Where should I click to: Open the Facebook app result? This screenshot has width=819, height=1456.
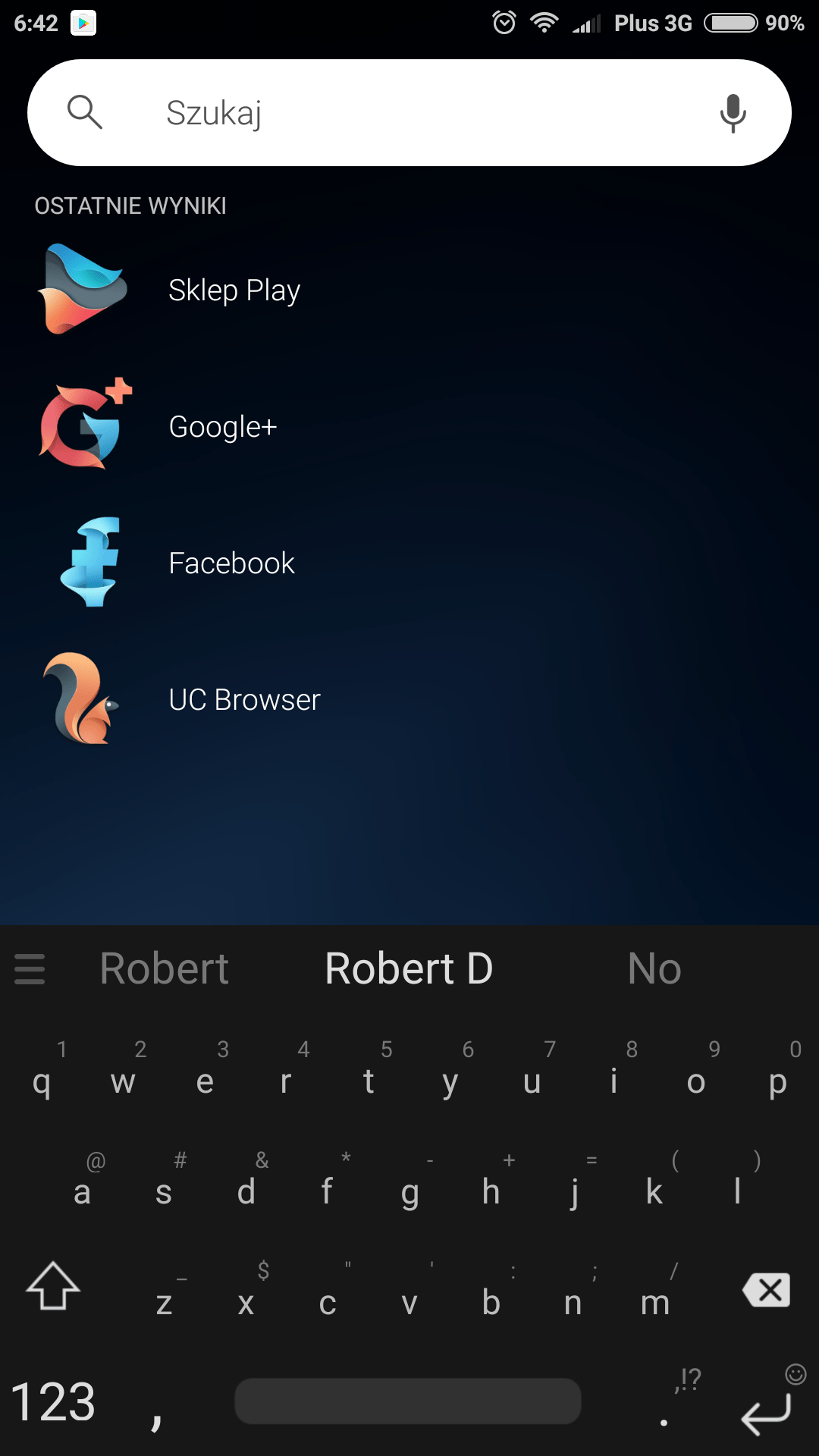tap(409, 563)
